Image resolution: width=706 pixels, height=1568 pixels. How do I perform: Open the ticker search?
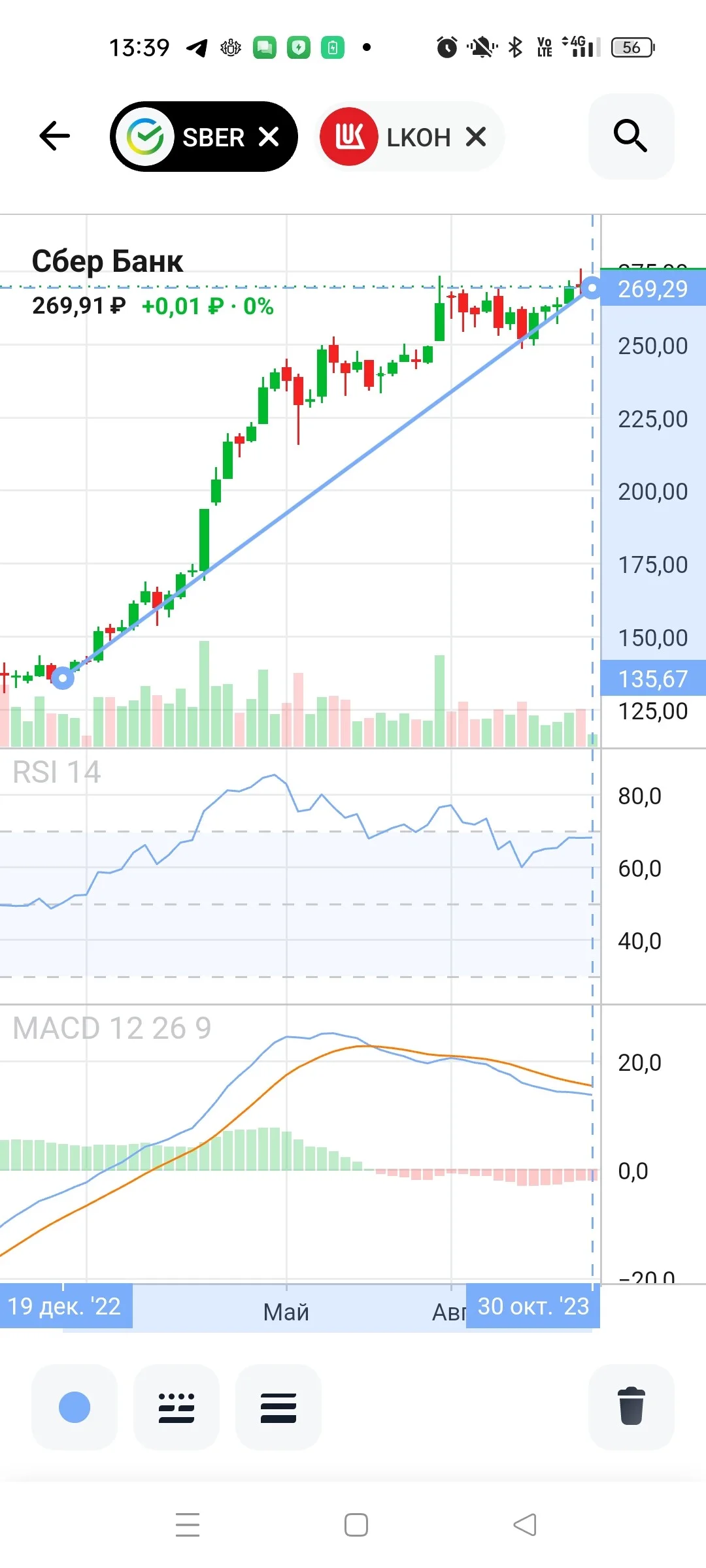[631, 136]
